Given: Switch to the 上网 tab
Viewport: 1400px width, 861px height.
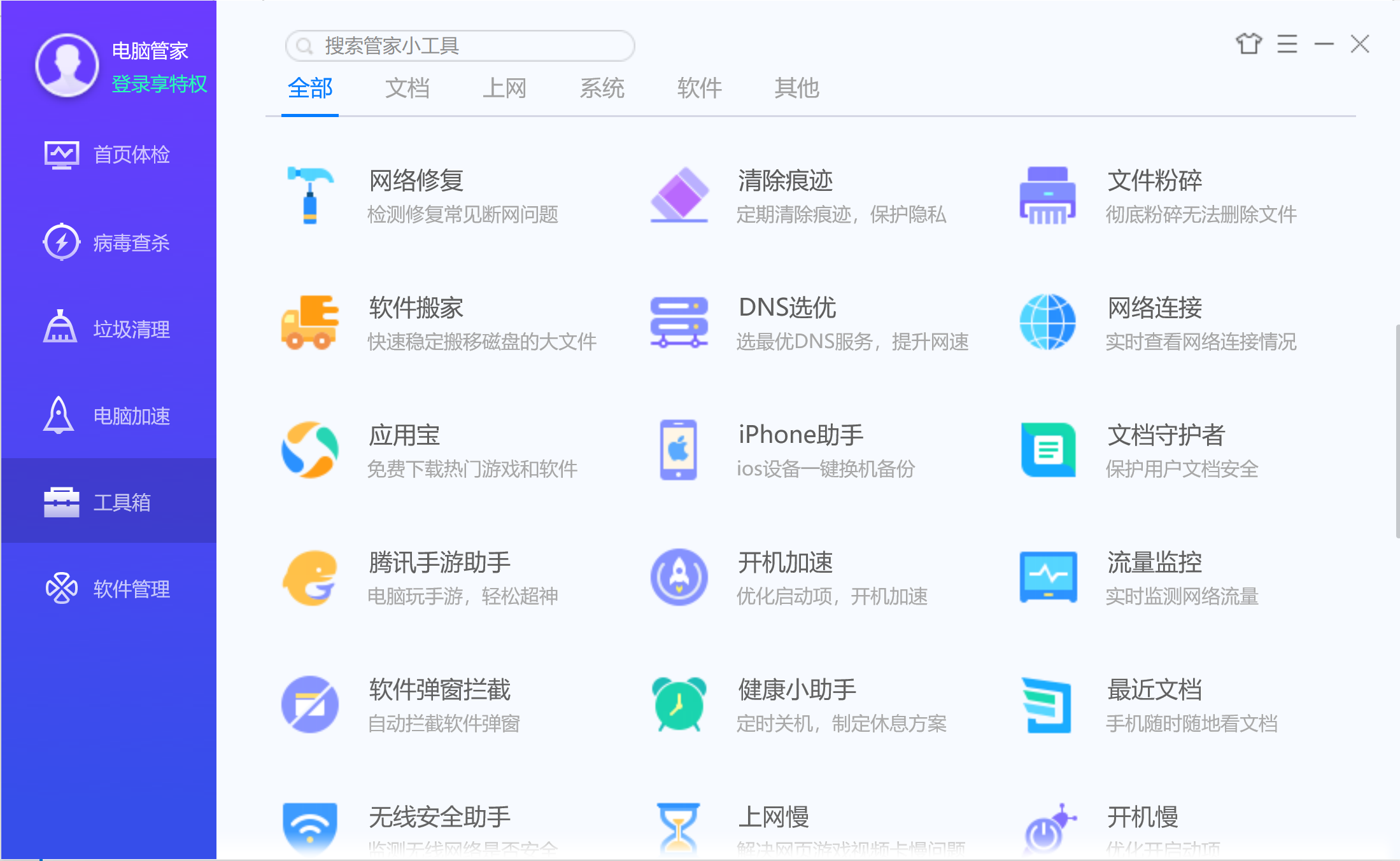Looking at the screenshot, I should tap(504, 88).
